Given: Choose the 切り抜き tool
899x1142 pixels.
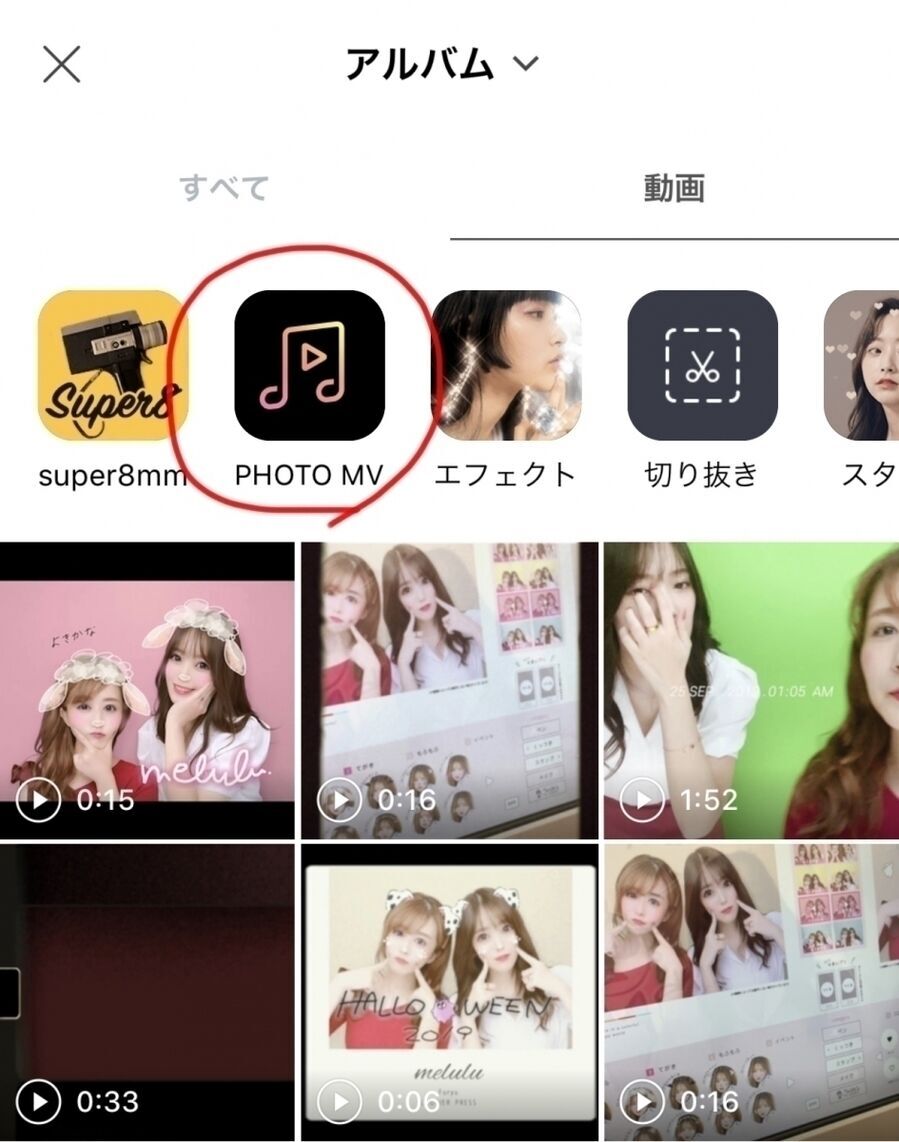Looking at the screenshot, I should (702, 366).
